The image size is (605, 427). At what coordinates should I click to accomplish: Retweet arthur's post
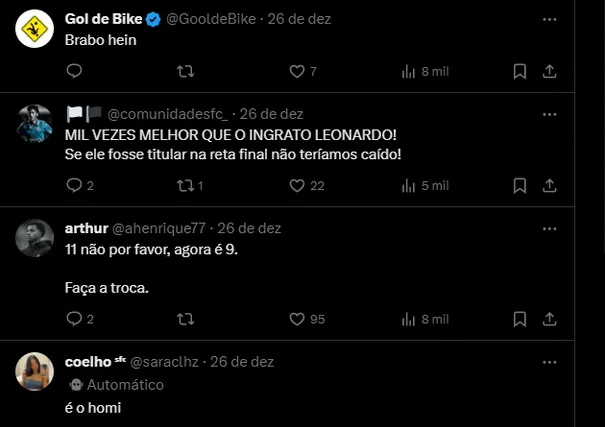(x=185, y=319)
